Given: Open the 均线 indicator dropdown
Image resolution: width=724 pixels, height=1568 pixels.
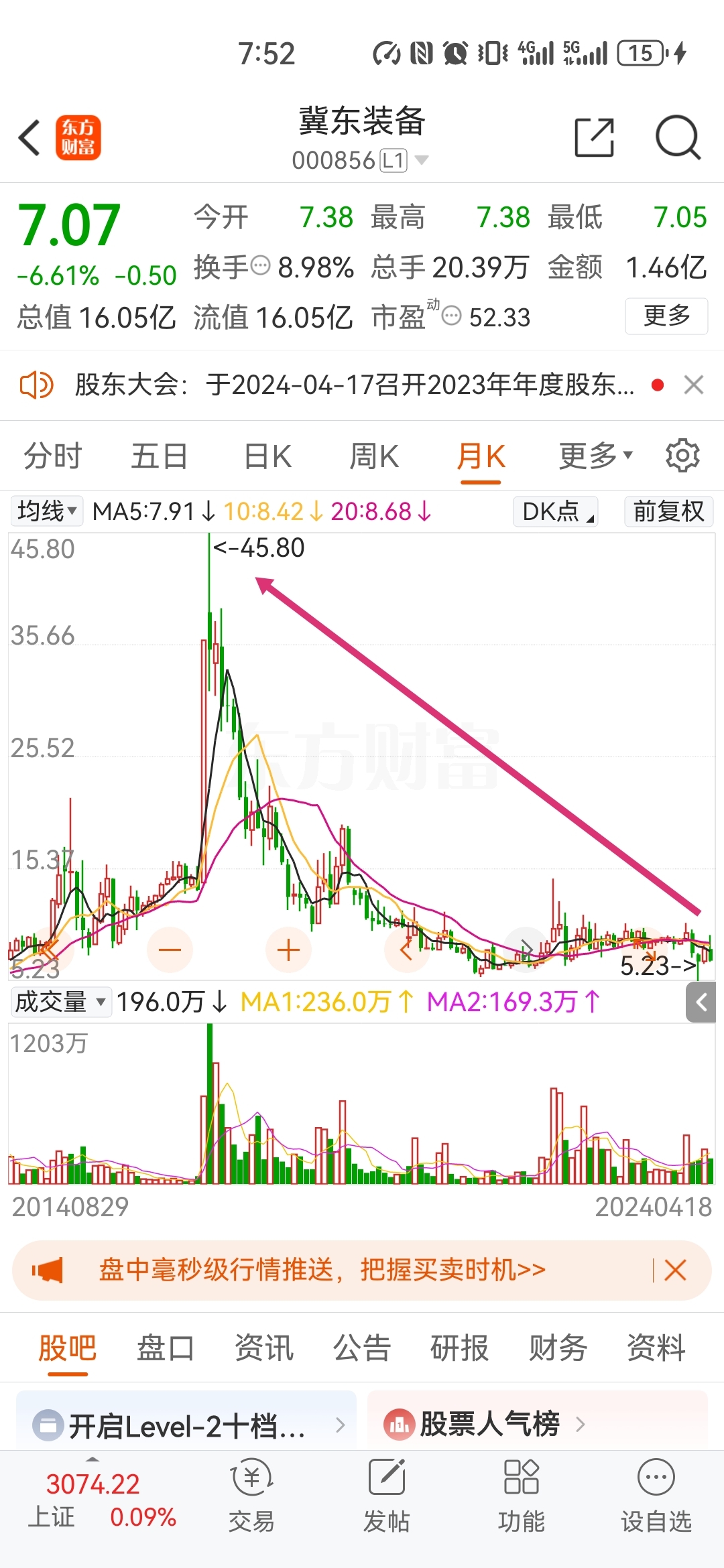Looking at the screenshot, I should [46, 511].
